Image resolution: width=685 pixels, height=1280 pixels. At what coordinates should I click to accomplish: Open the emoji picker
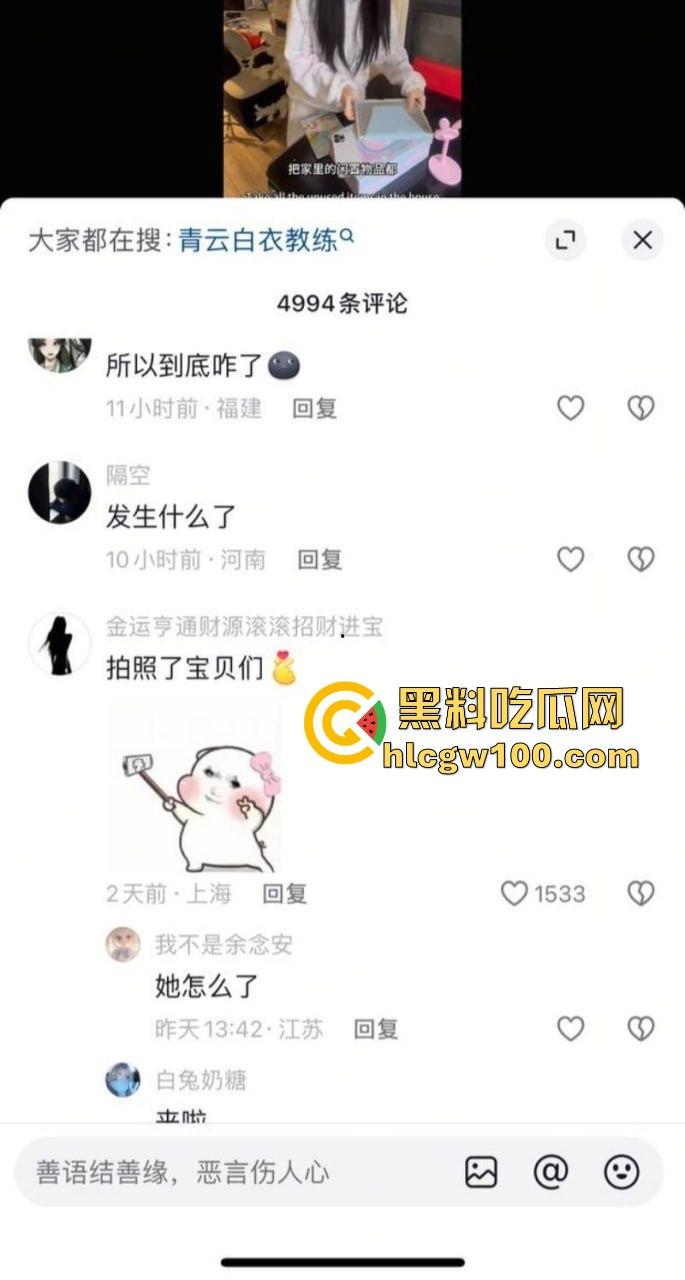pos(621,1172)
